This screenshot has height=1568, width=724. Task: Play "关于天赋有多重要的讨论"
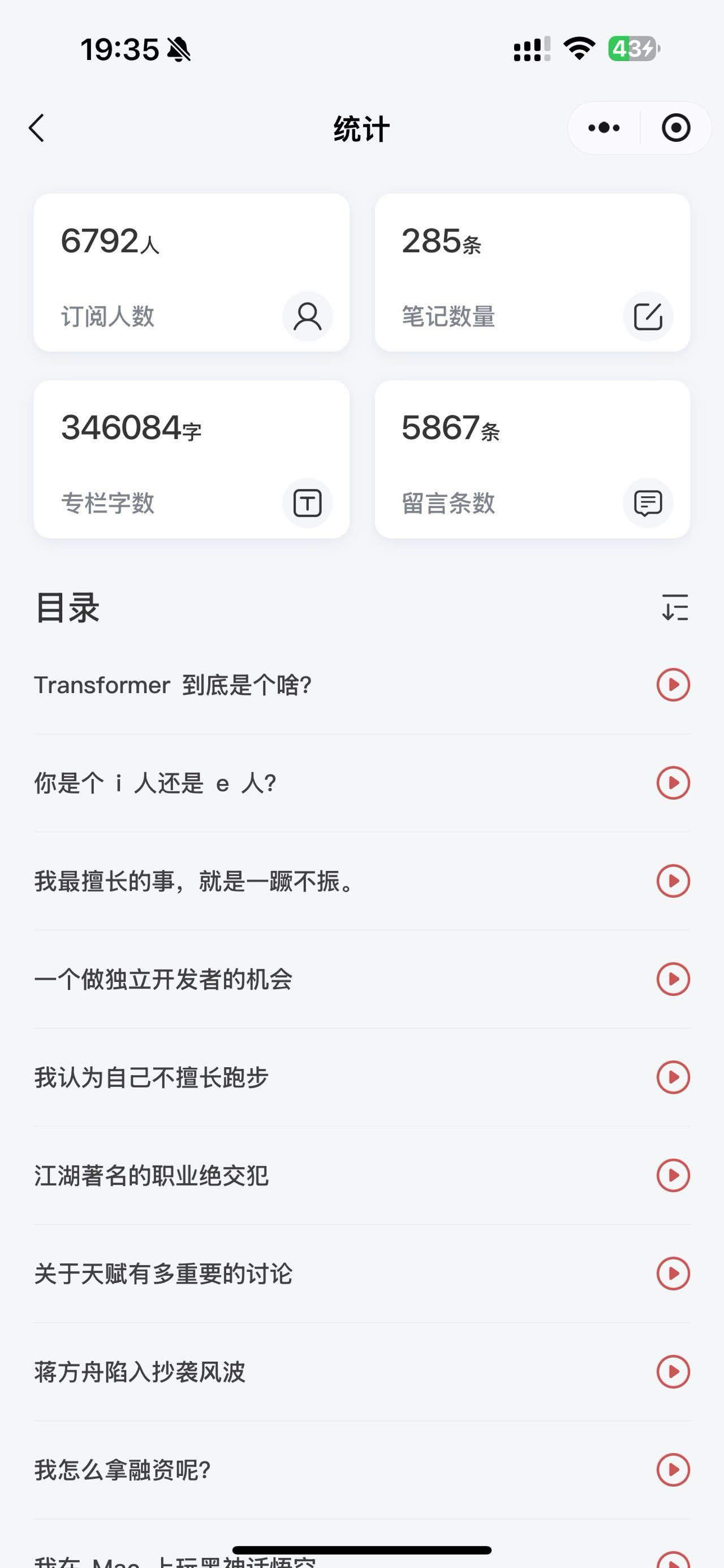point(673,1274)
